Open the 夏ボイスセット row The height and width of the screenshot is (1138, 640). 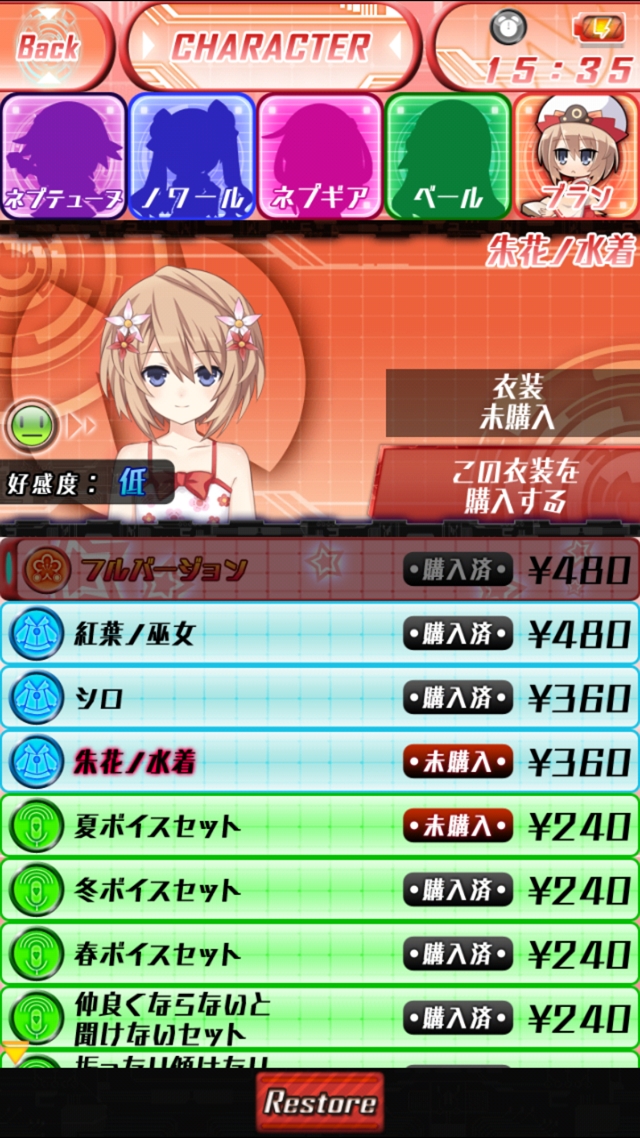pos(320,825)
